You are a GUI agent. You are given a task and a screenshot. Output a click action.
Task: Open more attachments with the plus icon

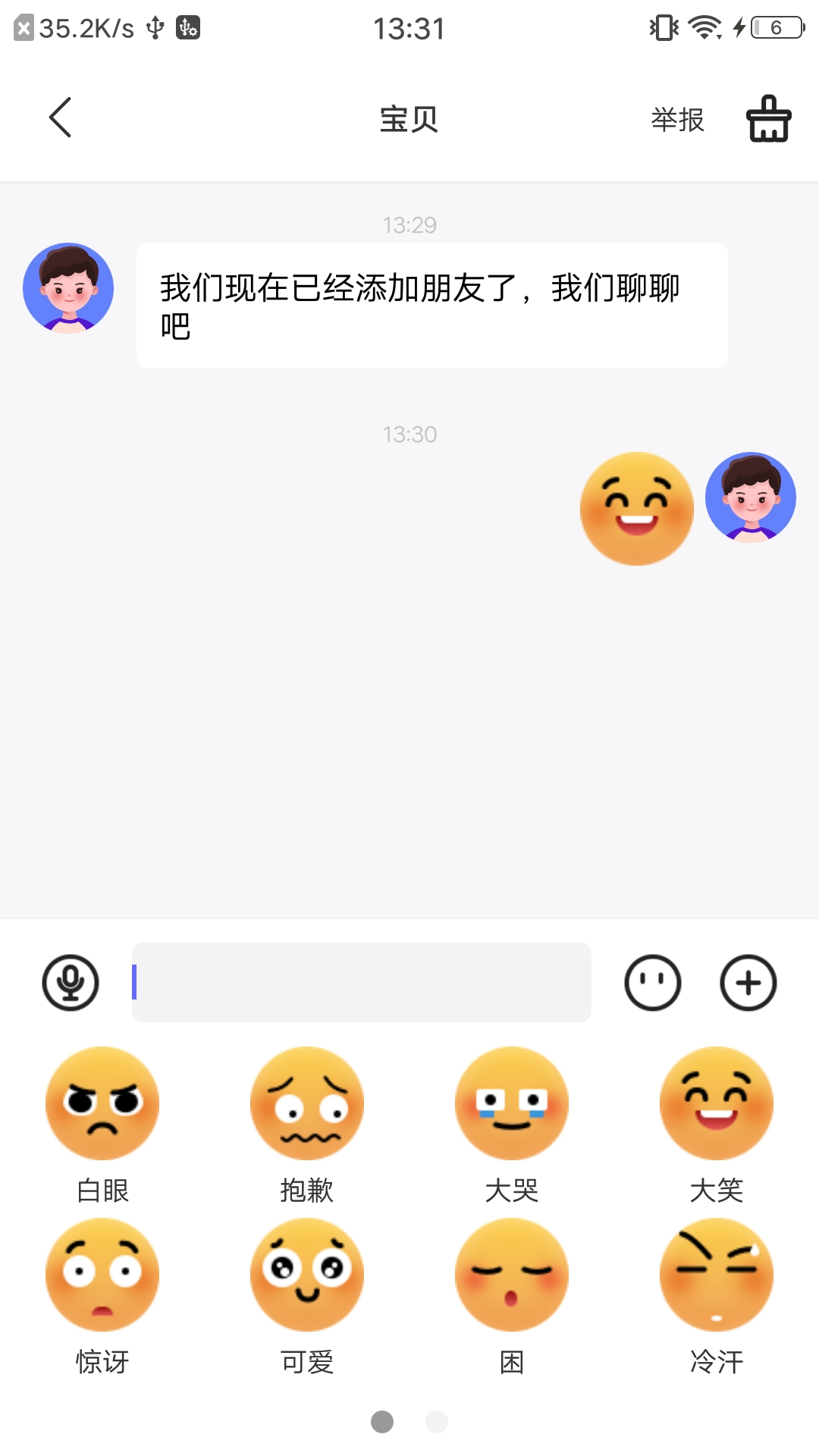748,983
